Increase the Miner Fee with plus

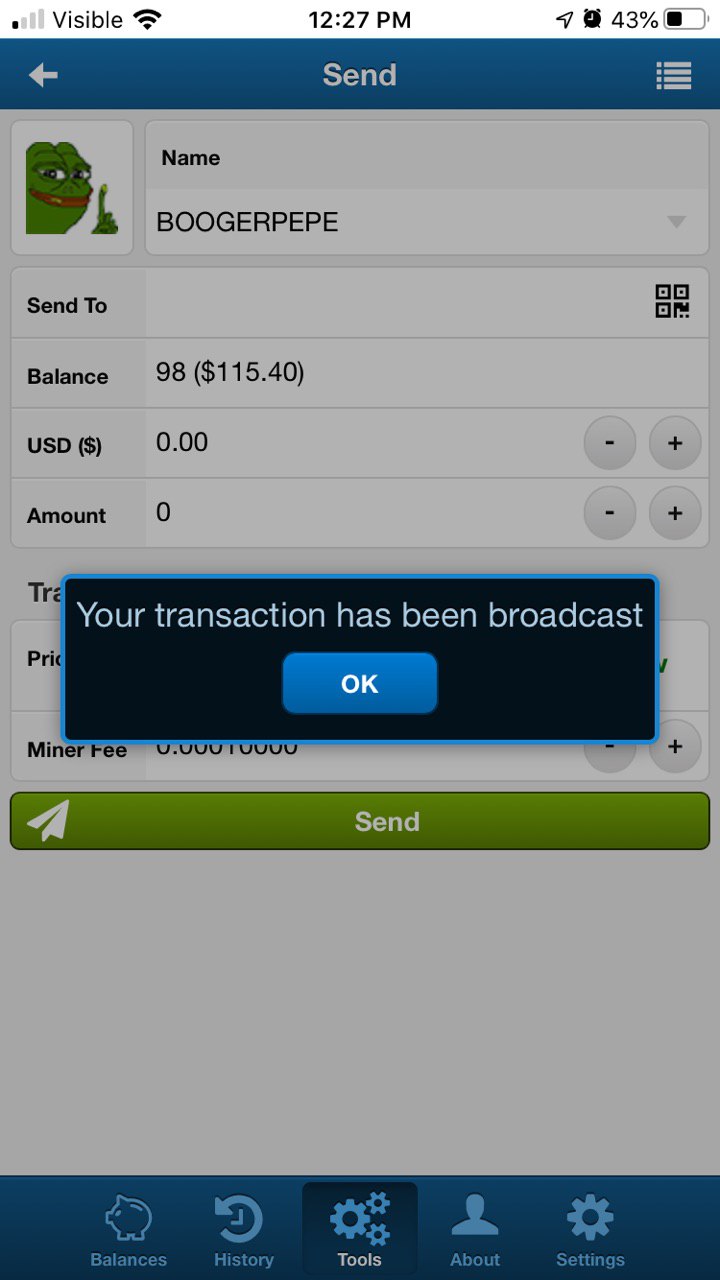[675, 747]
